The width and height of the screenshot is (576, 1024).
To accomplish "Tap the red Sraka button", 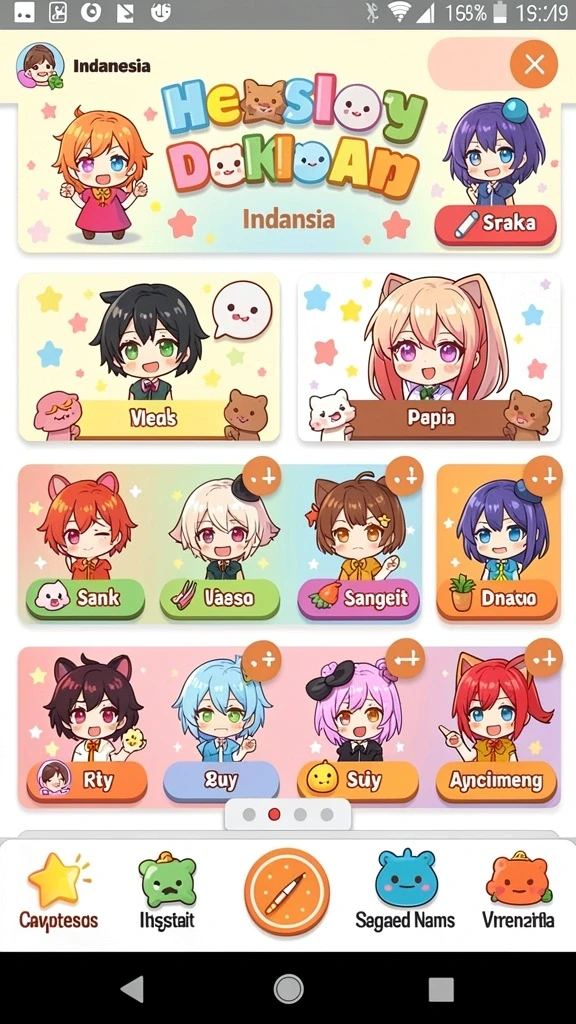I will (x=496, y=225).
